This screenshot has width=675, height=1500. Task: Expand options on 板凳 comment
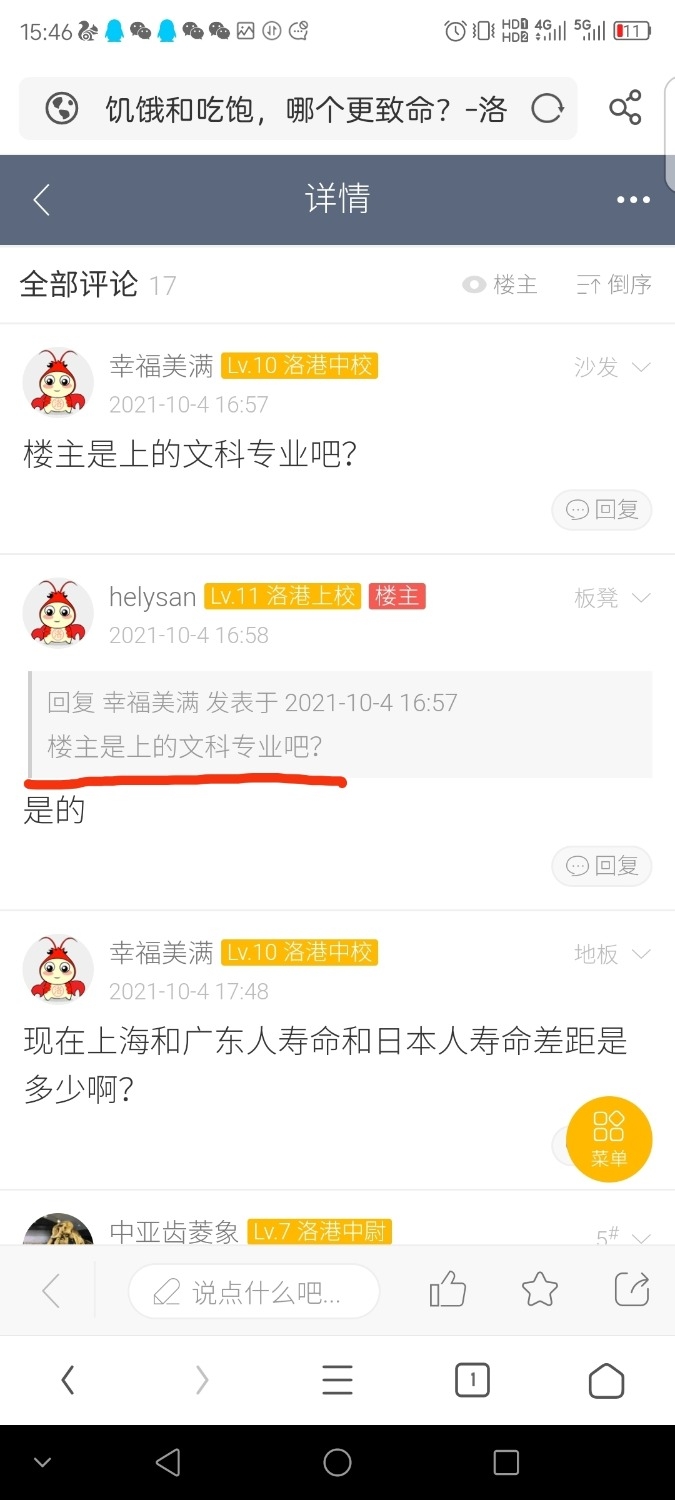(641, 598)
